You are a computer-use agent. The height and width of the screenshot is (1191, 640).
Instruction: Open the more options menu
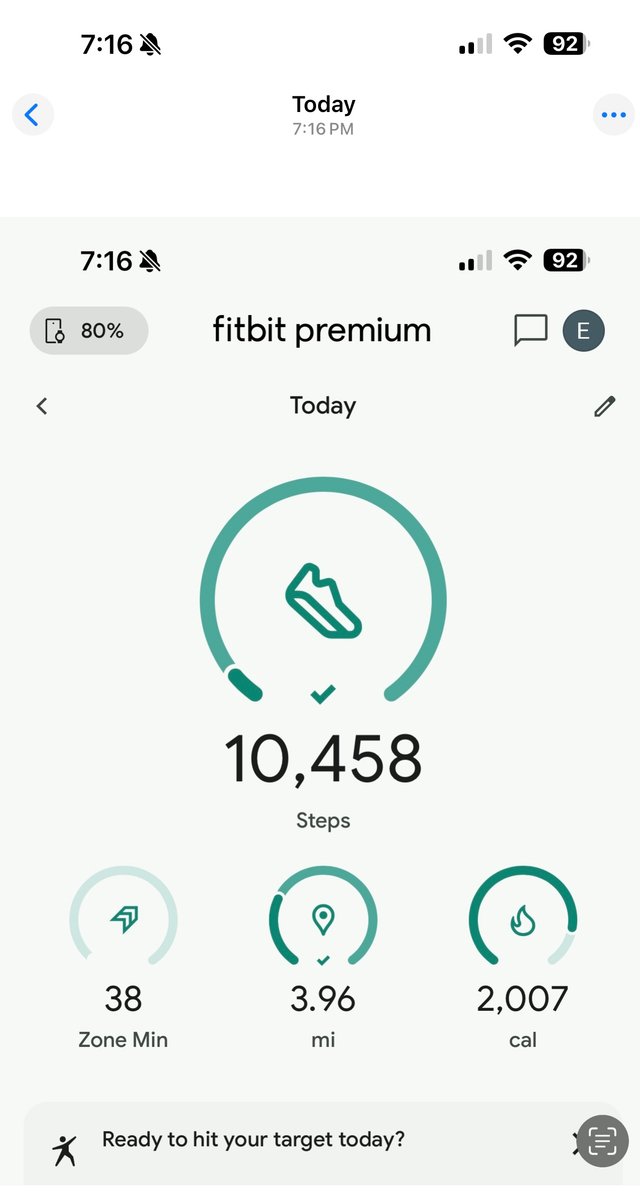pos(613,115)
